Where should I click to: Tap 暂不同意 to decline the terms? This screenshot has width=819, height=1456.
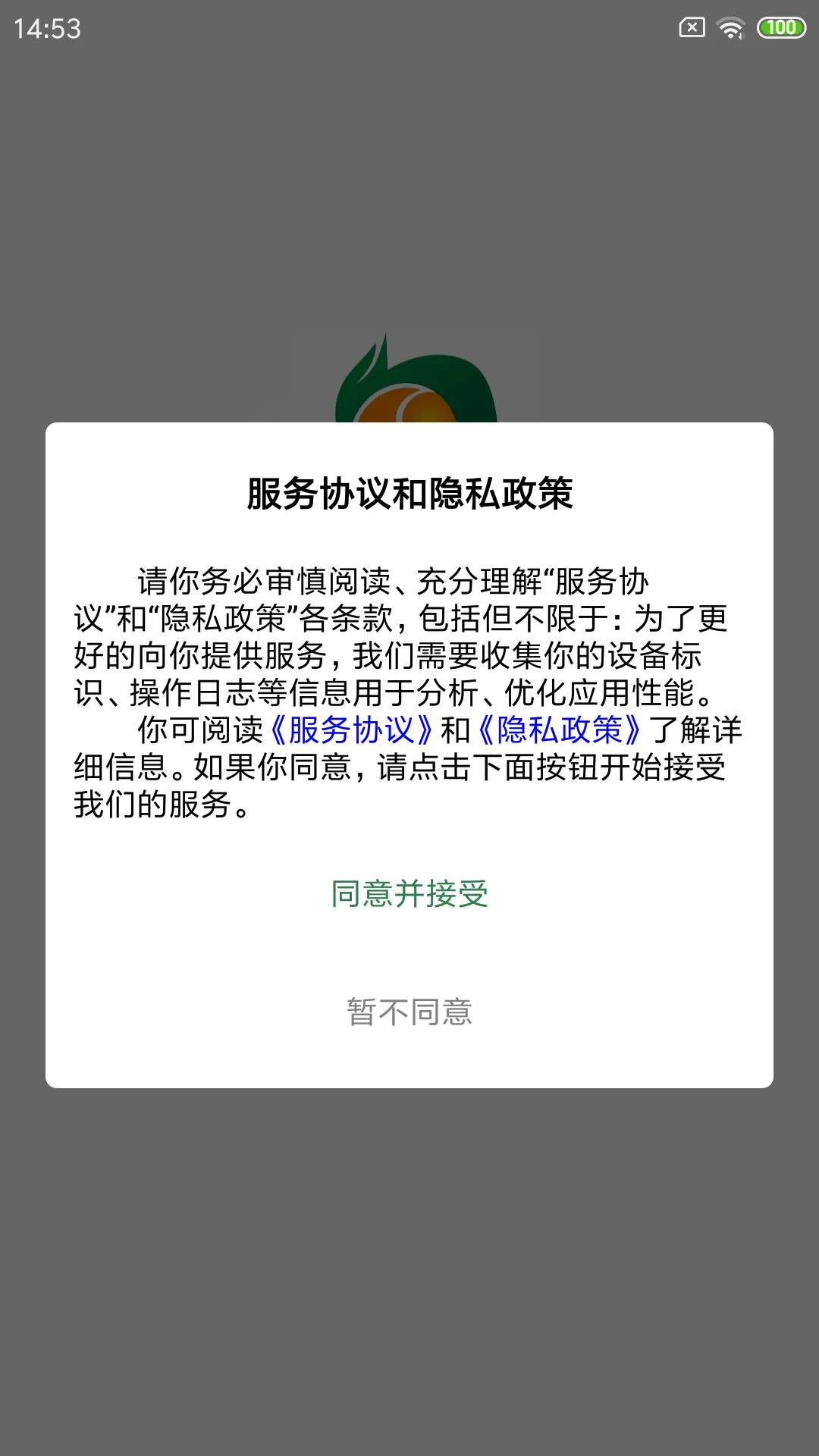click(409, 1012)
